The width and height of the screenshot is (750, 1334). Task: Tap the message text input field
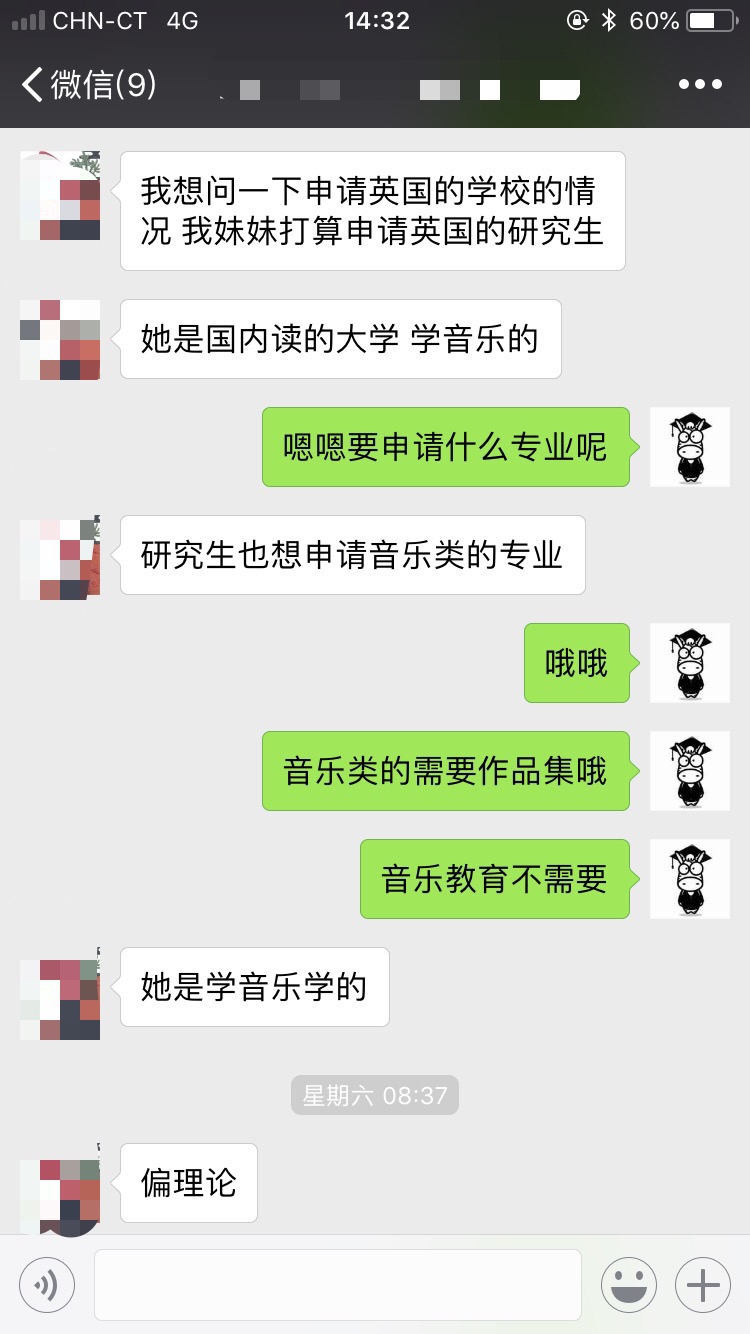337,1284
